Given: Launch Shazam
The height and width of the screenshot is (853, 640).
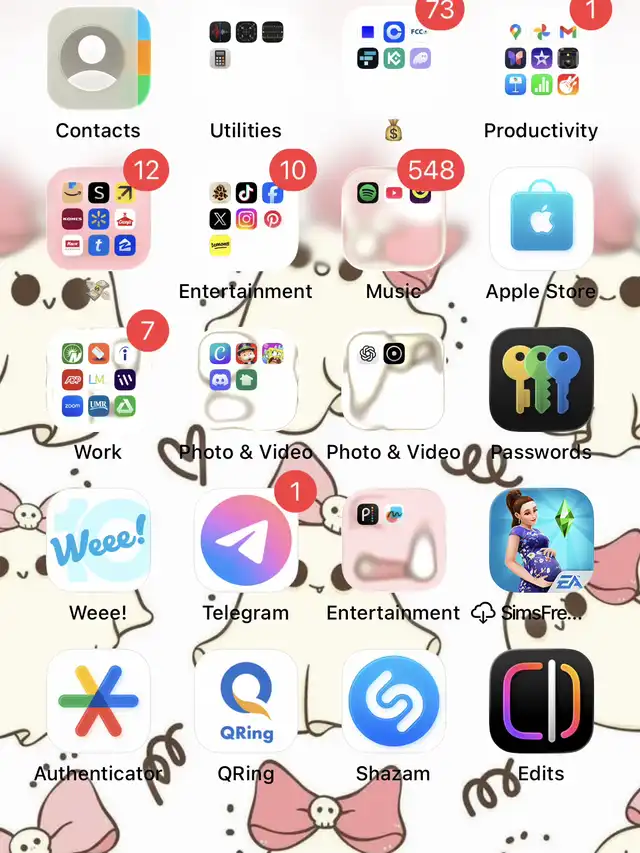Looking at the screenshot, I should point(394,701).
